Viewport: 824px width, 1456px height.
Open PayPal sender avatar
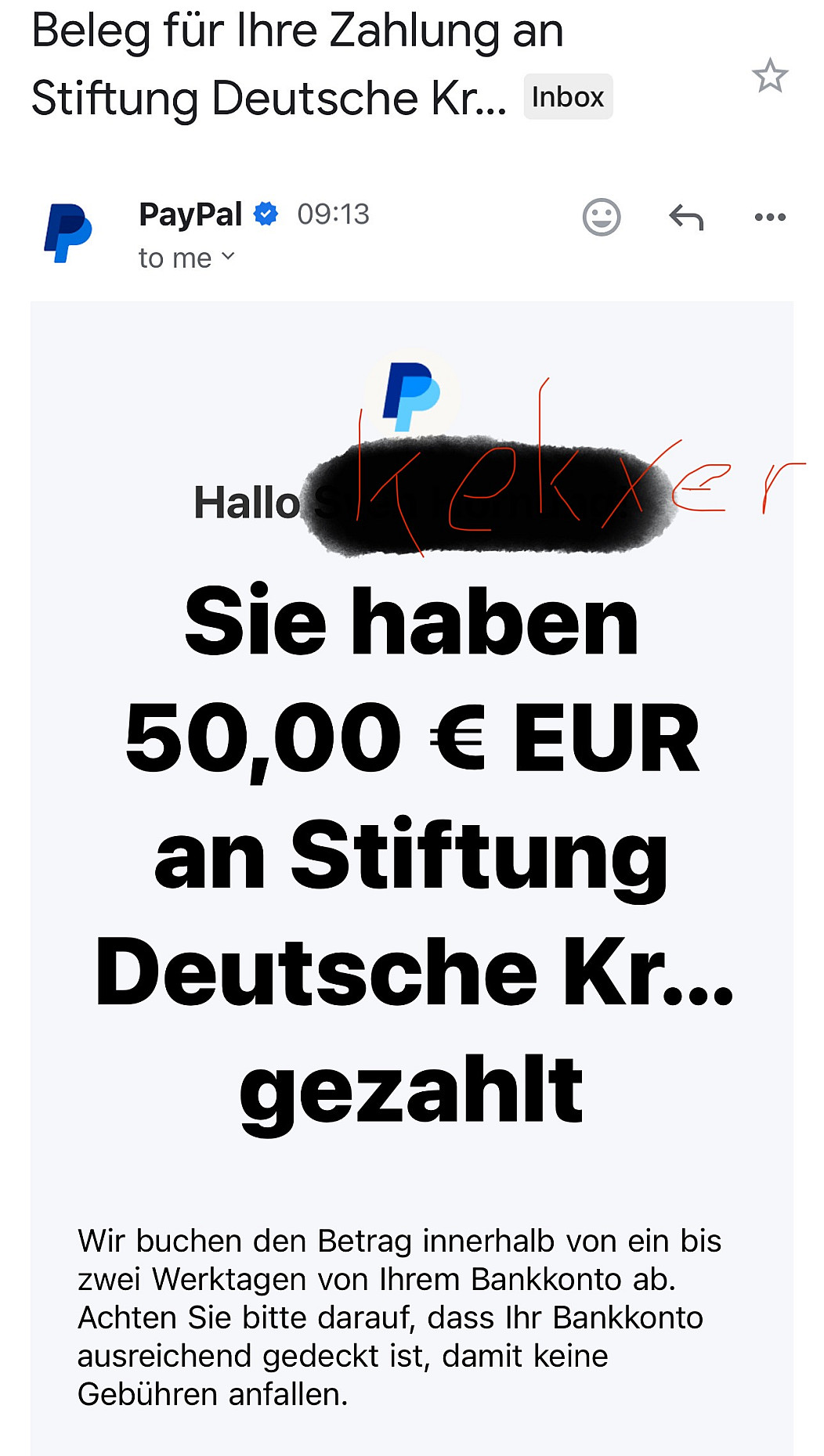coord(69,233)
